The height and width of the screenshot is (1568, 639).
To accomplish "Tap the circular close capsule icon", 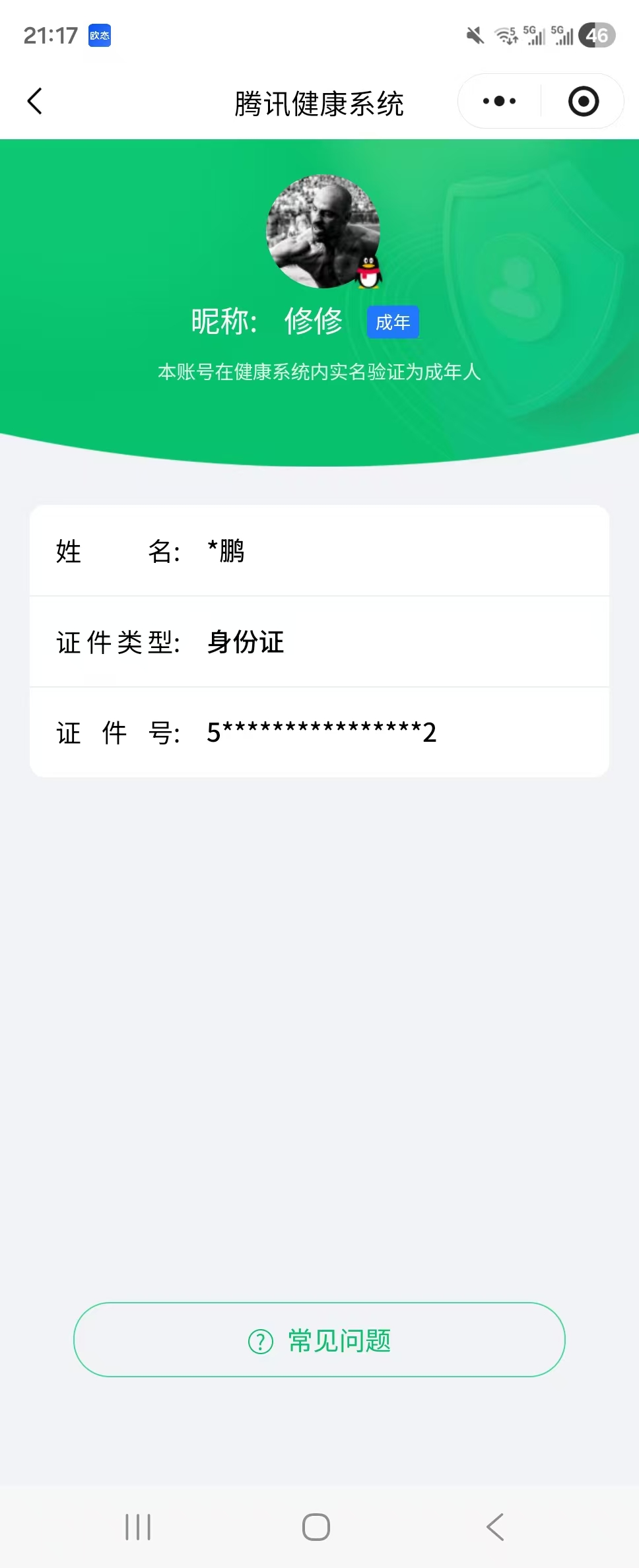I will tap(583, 101).
